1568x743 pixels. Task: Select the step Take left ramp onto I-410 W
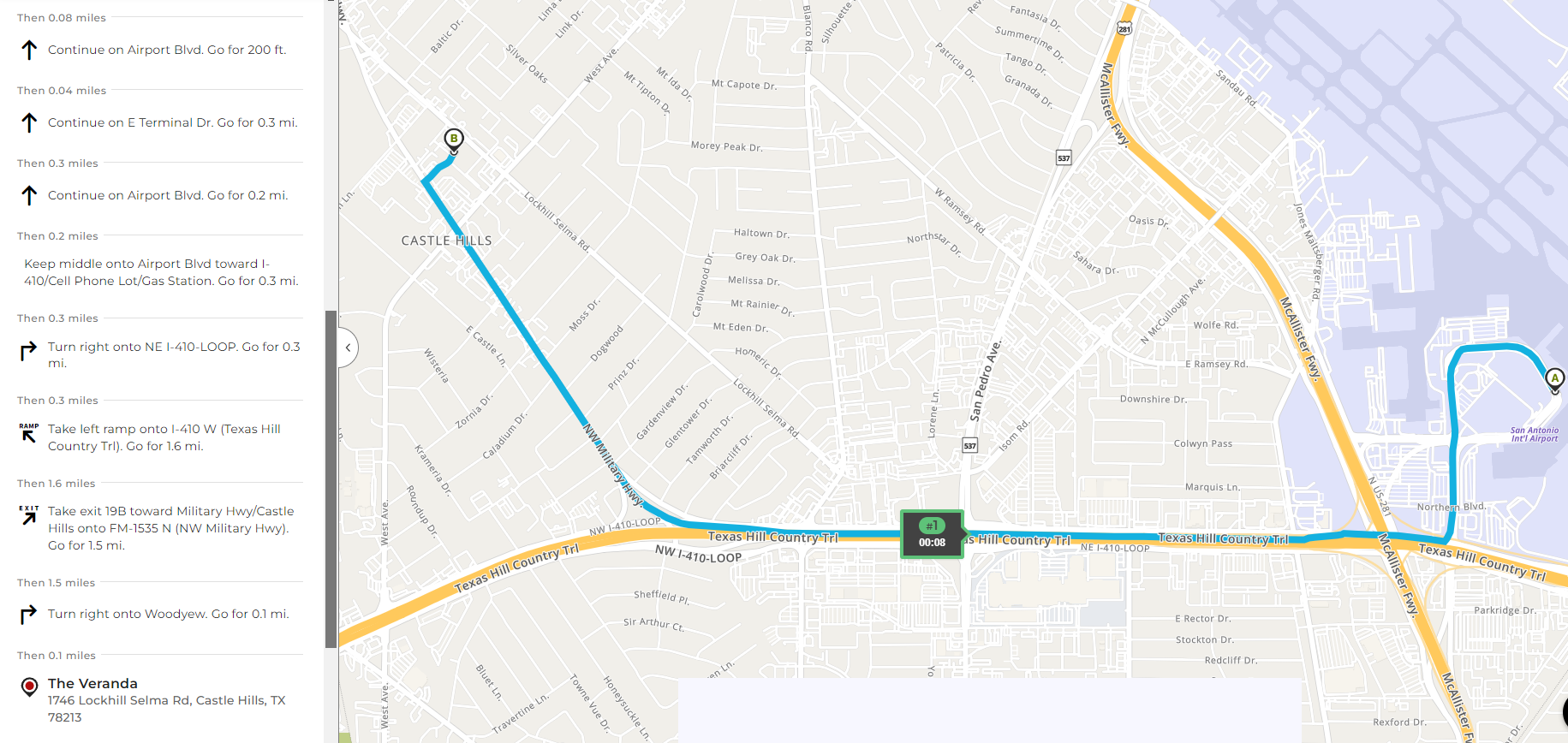[164, 437]
